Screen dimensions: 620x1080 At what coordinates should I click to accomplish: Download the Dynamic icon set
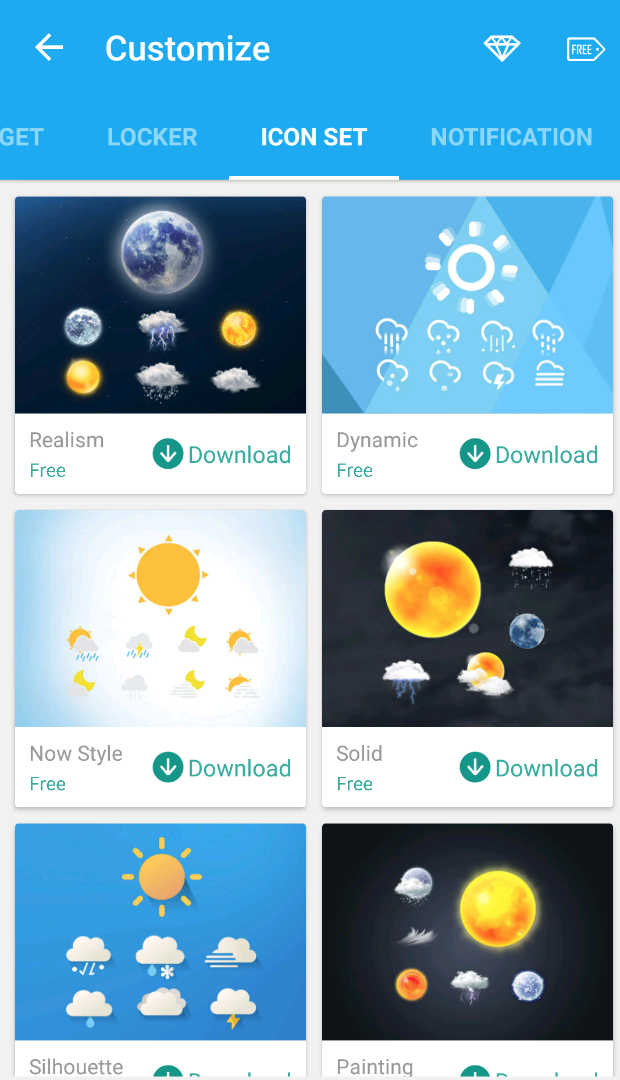(x=529, y=455)
